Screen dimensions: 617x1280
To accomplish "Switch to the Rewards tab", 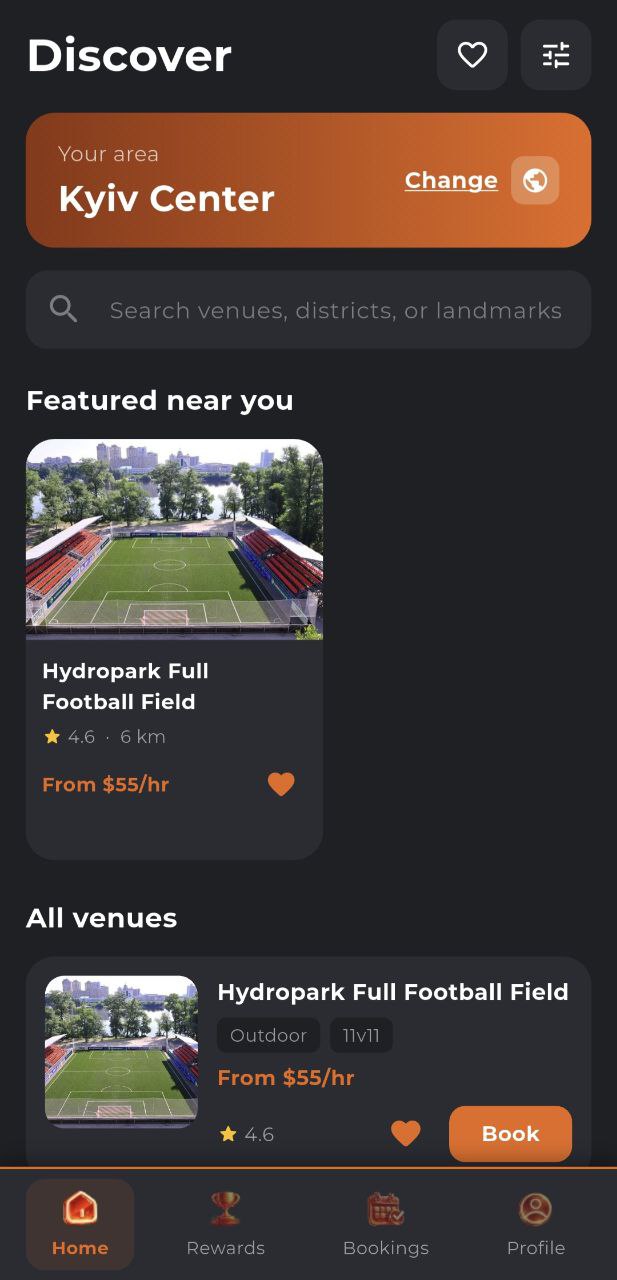I will point(226,1224).
